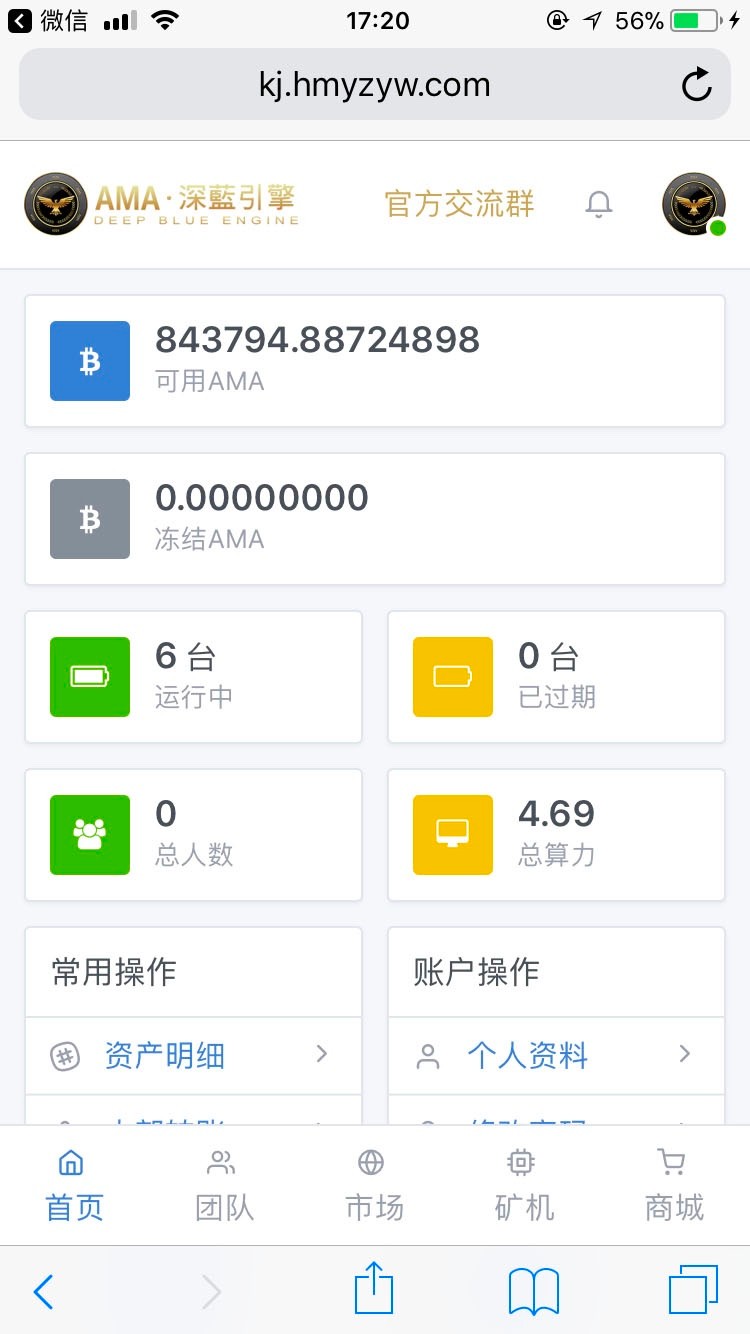Switch to the 市场 tab
Screen dimensions: 750x1334
[374, 1186]
